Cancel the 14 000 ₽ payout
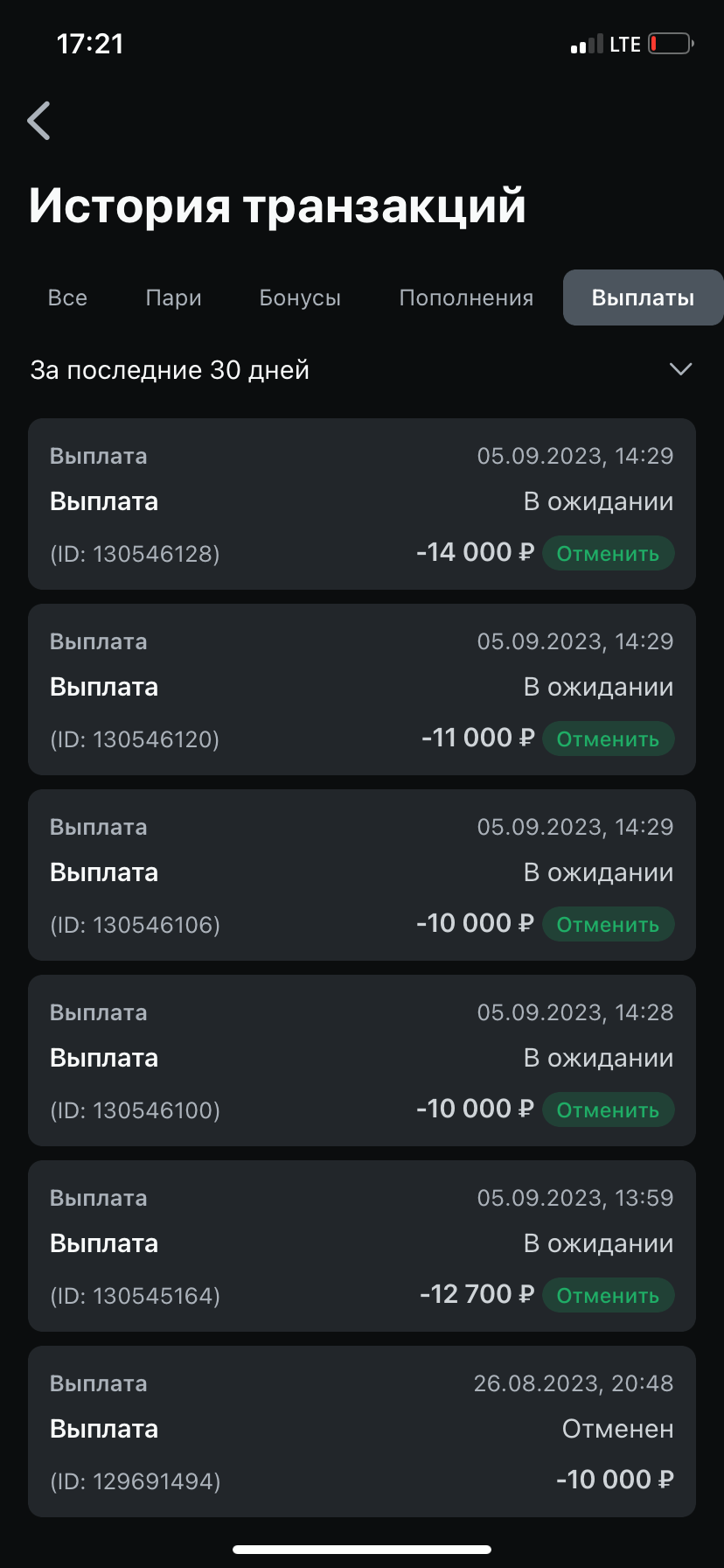Screen dimensions: 724x1568 pyautogui.click(x=609, y=553)
